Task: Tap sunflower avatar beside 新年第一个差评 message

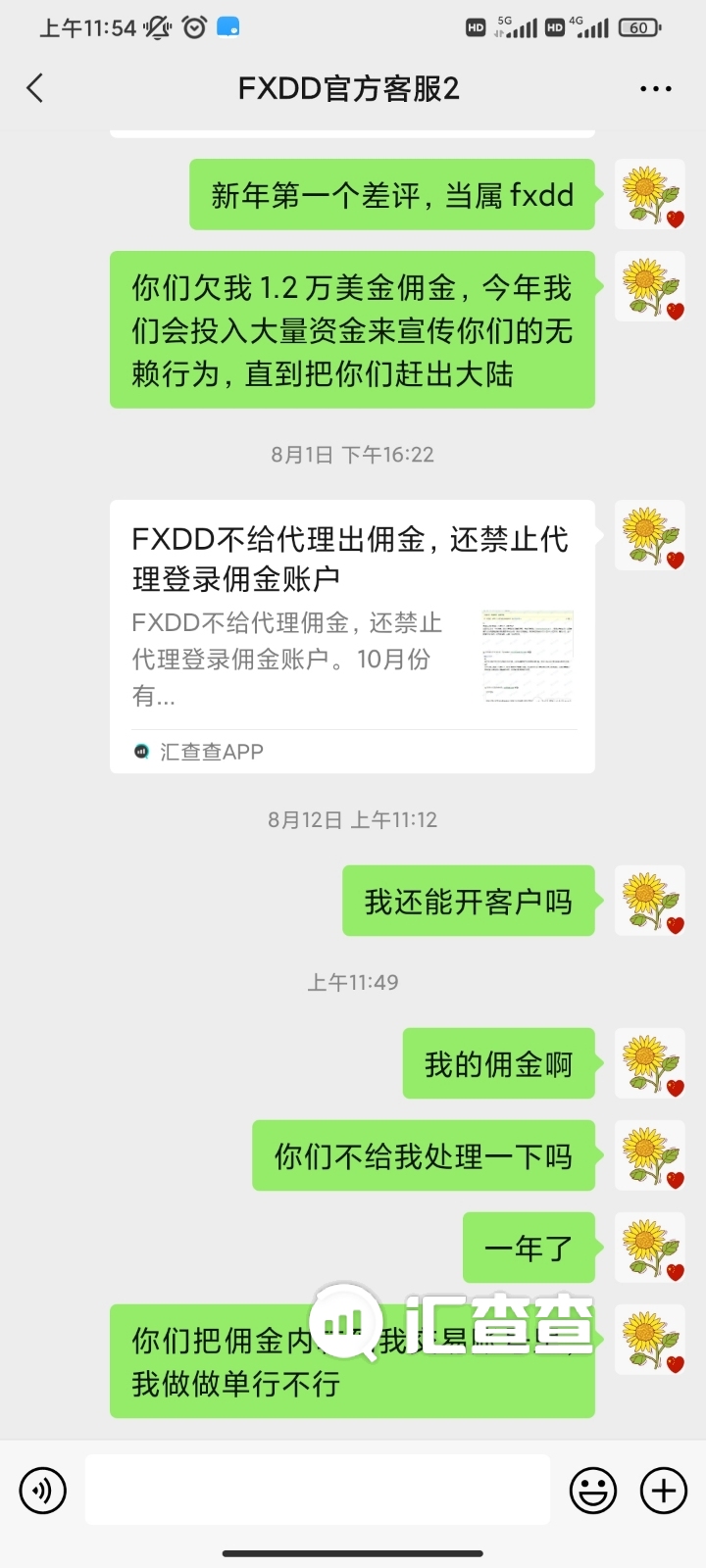Action: pos(649,195)
